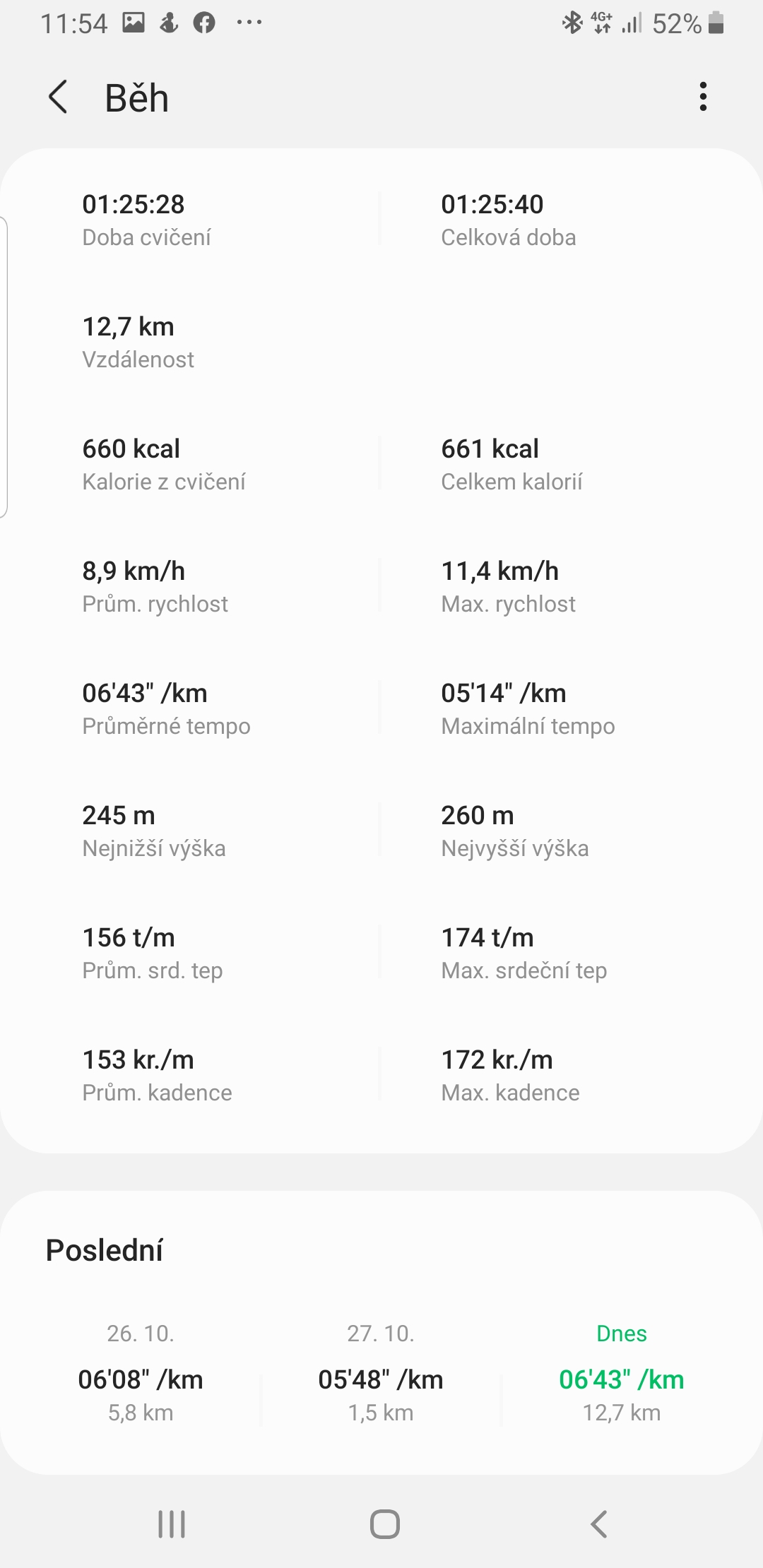Open the recent apps view
Screen dimensions: 763x1568
click(x=172, y=1524)
